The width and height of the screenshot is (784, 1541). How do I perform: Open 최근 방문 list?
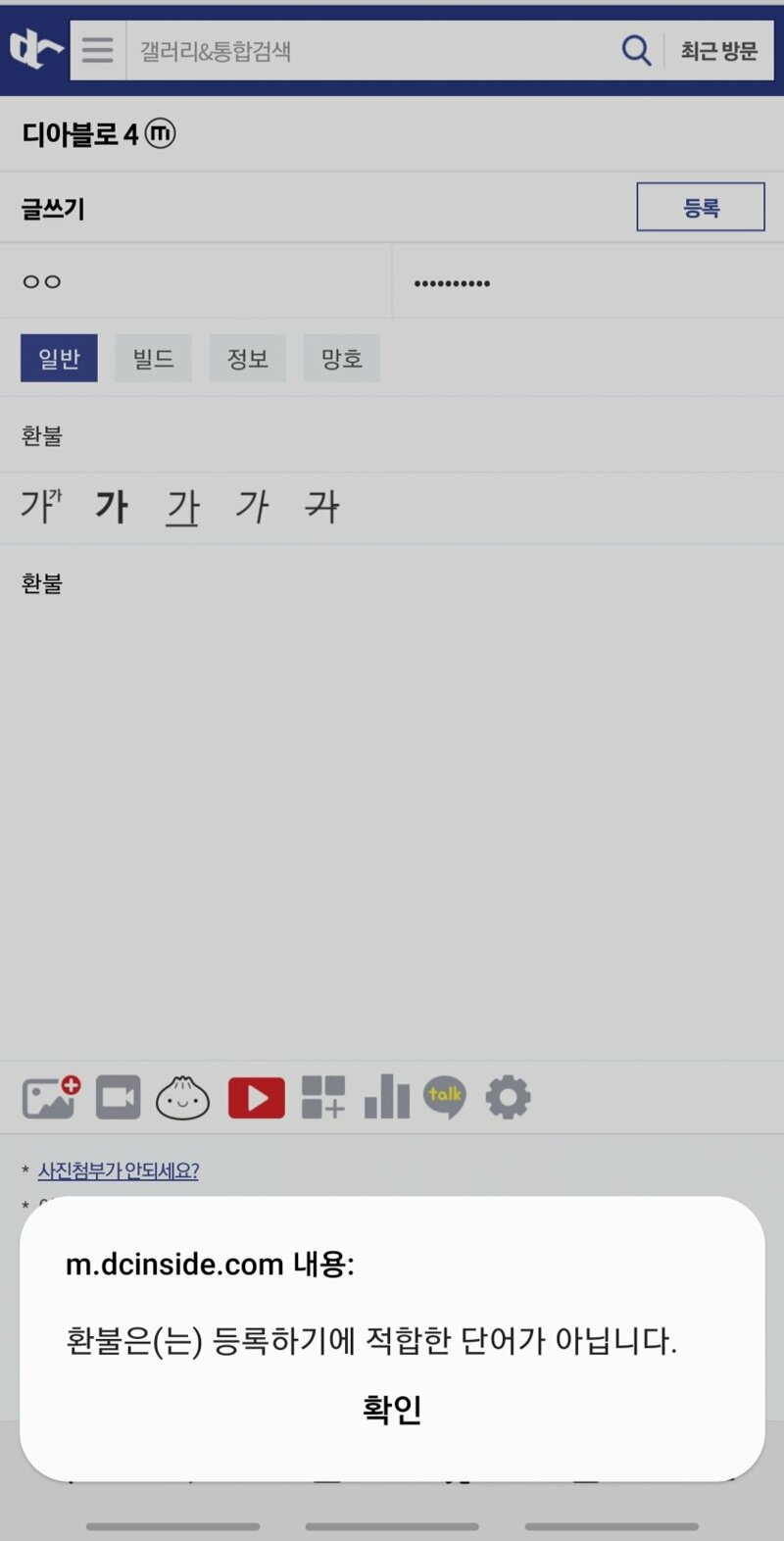[718, 50]
